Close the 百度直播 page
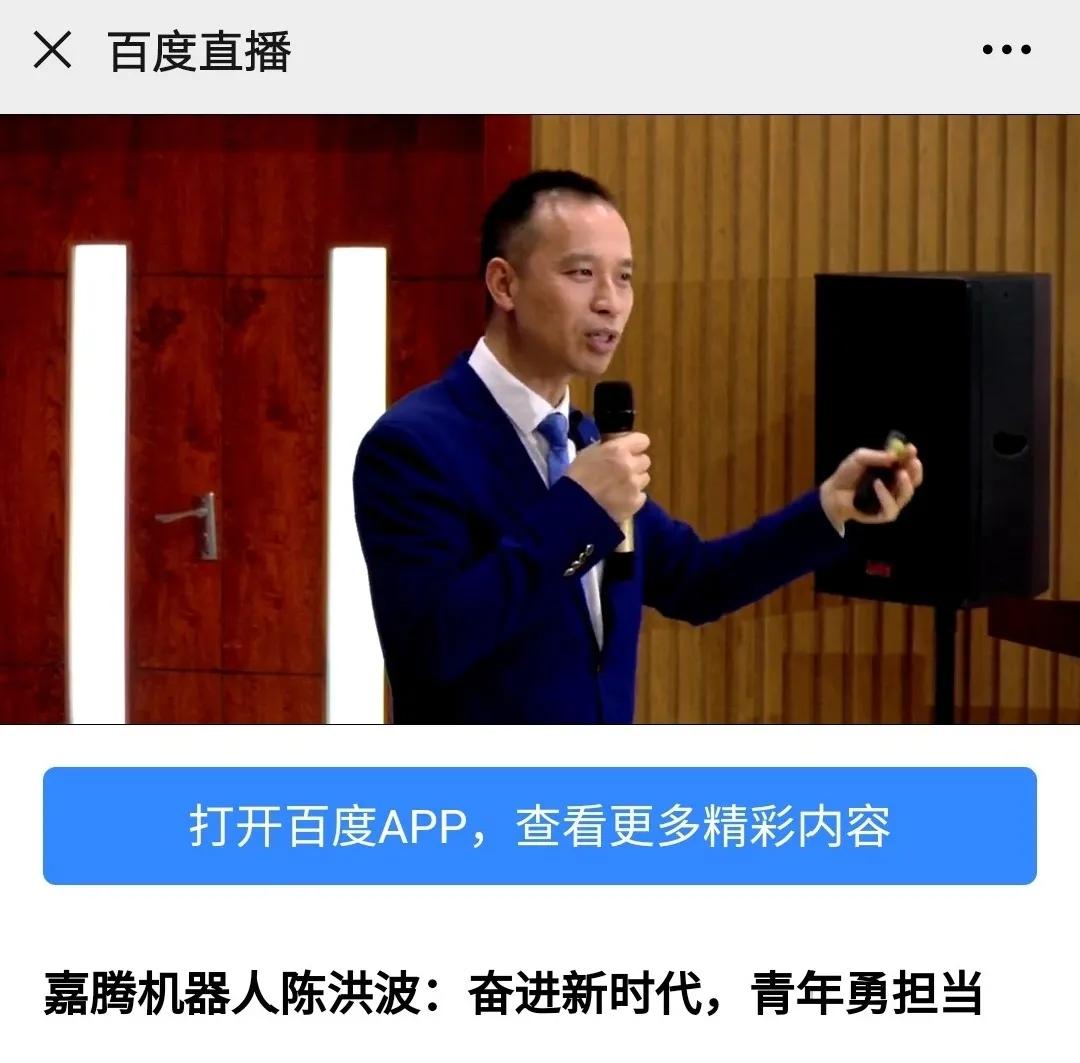Viewport: 1080px width, 1063px height. (x=52, y=50)
